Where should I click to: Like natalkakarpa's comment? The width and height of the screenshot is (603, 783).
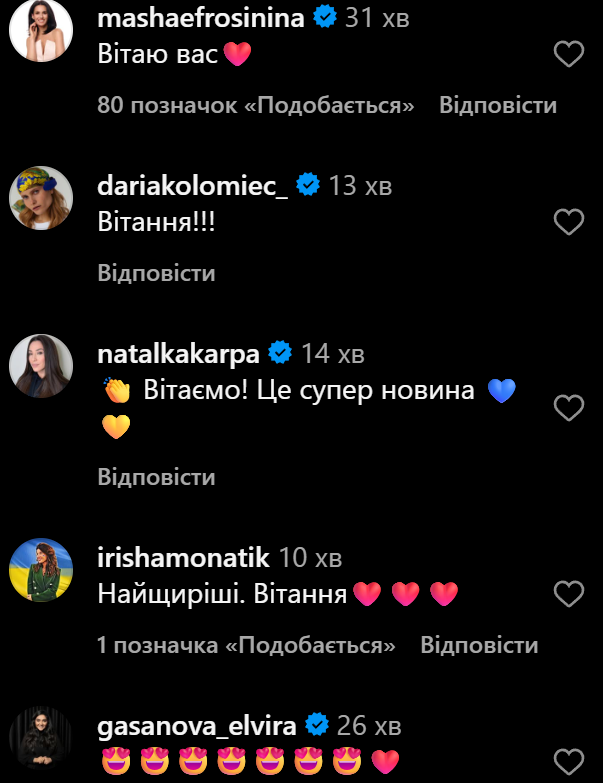(x=569, y=407)
